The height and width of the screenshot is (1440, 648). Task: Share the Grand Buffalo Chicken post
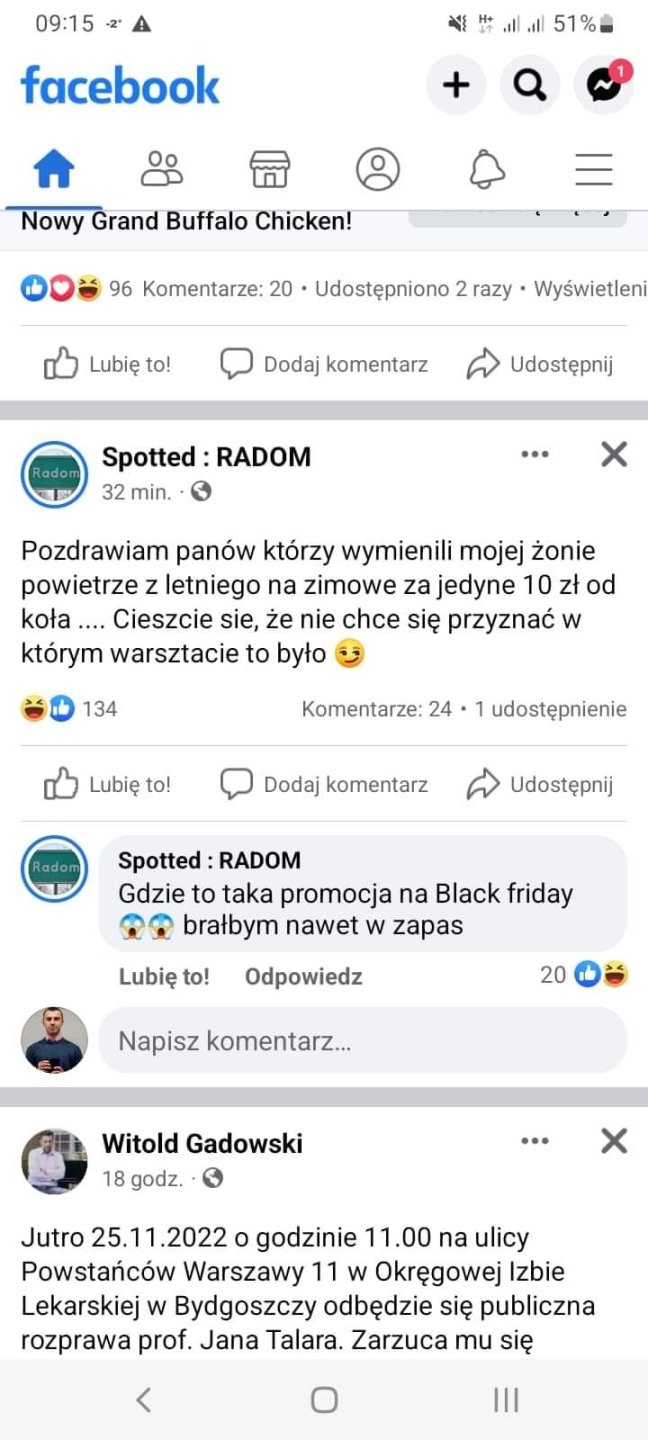(x=540, y=365)
